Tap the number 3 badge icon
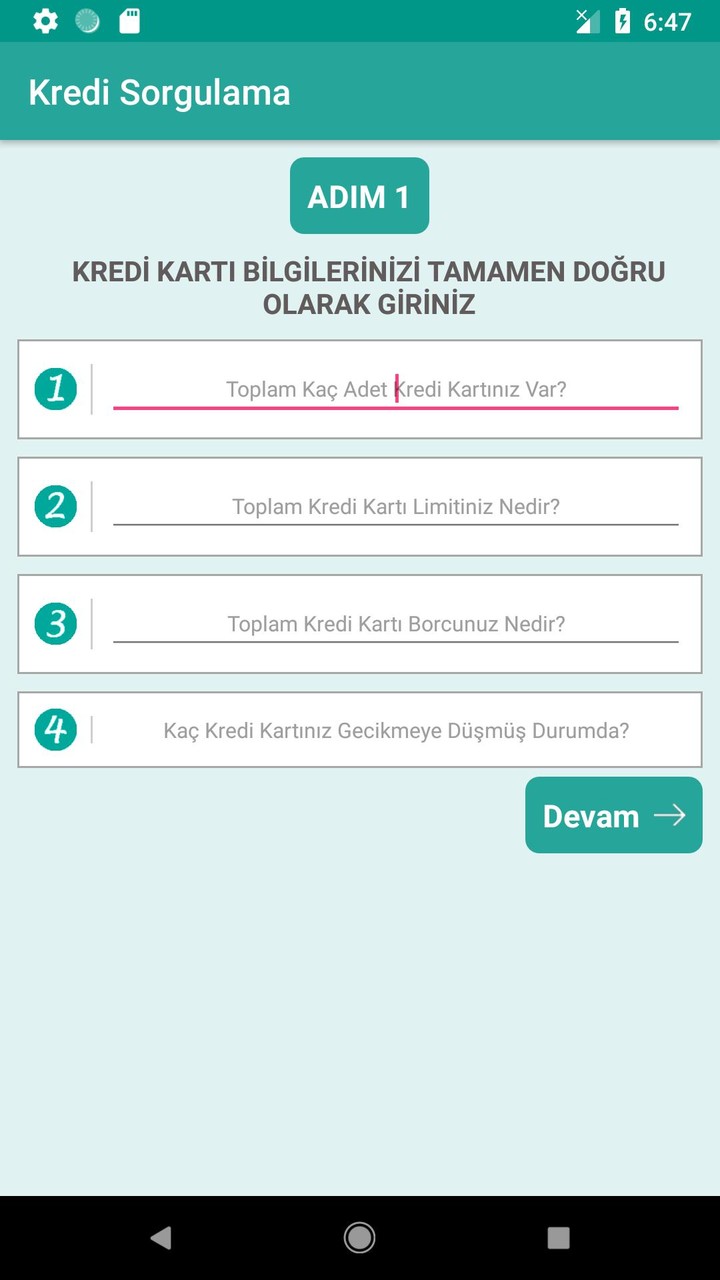 pyautogui.click(x=55, y=623)
